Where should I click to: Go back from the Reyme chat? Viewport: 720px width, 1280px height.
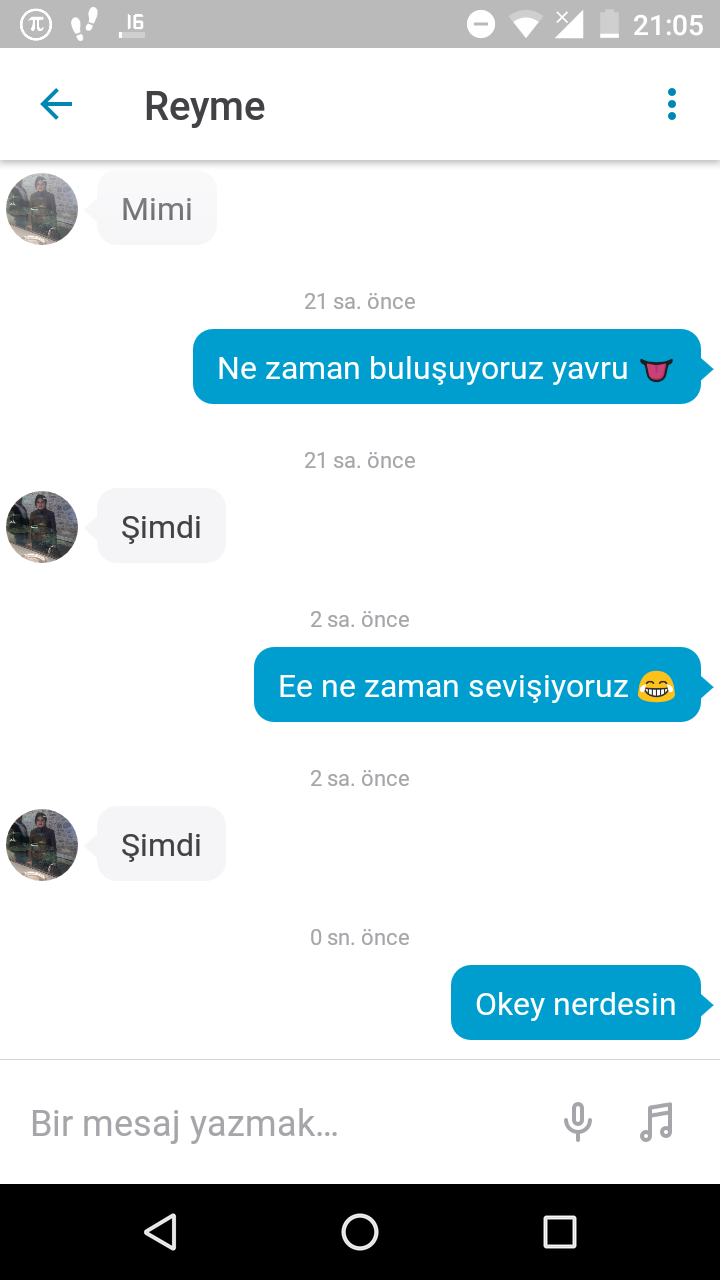[x=56, y=105]
